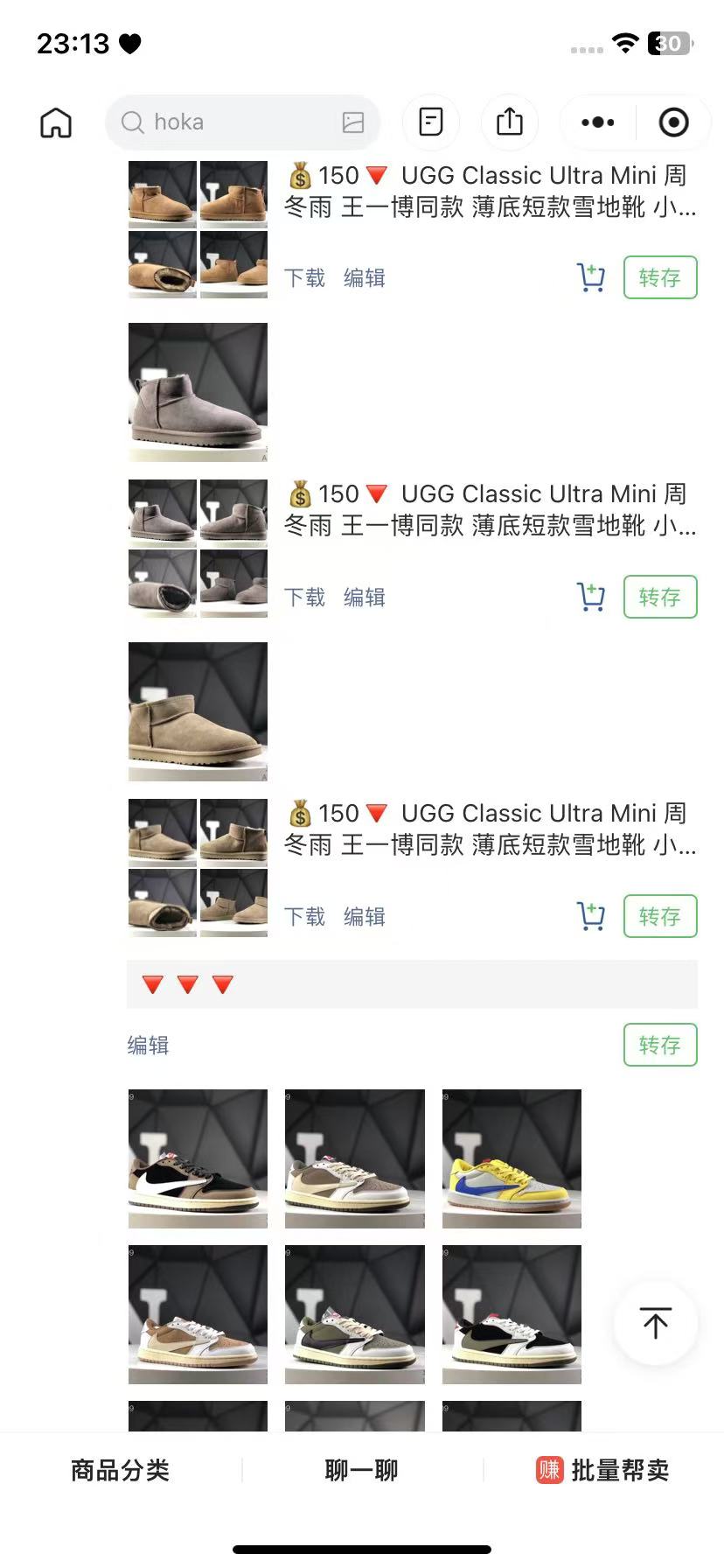The height and width of the screenshot is (1568, 724).
Task: Tap 转存 for the three red triangles post
Action: point(660,1045)
